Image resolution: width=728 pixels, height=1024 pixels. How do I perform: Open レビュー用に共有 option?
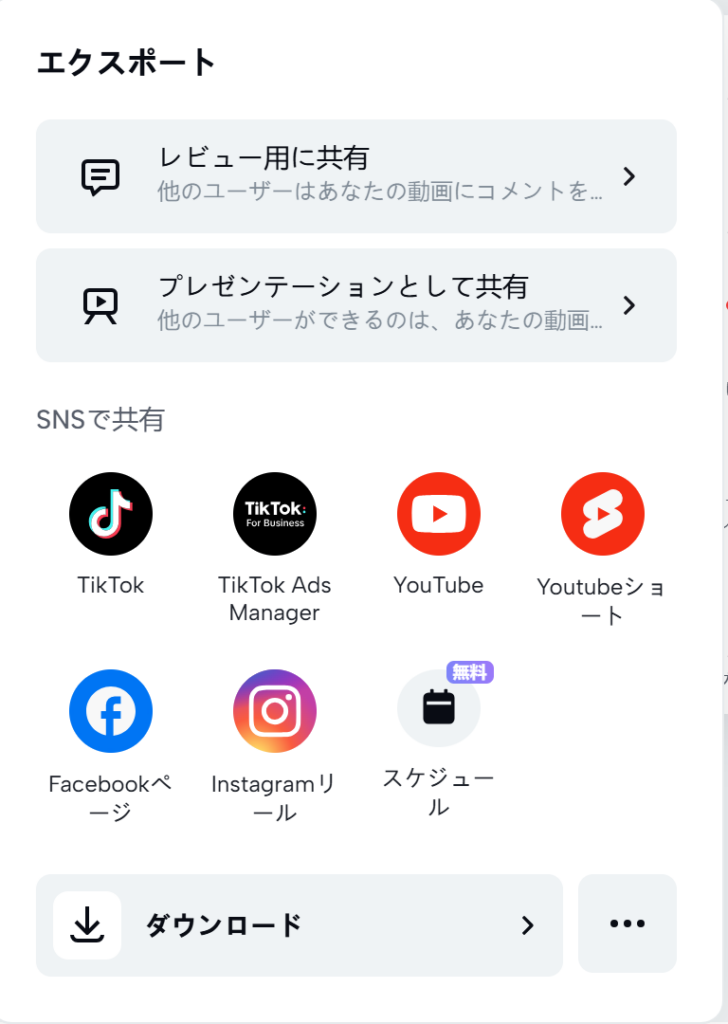point(356,176)
